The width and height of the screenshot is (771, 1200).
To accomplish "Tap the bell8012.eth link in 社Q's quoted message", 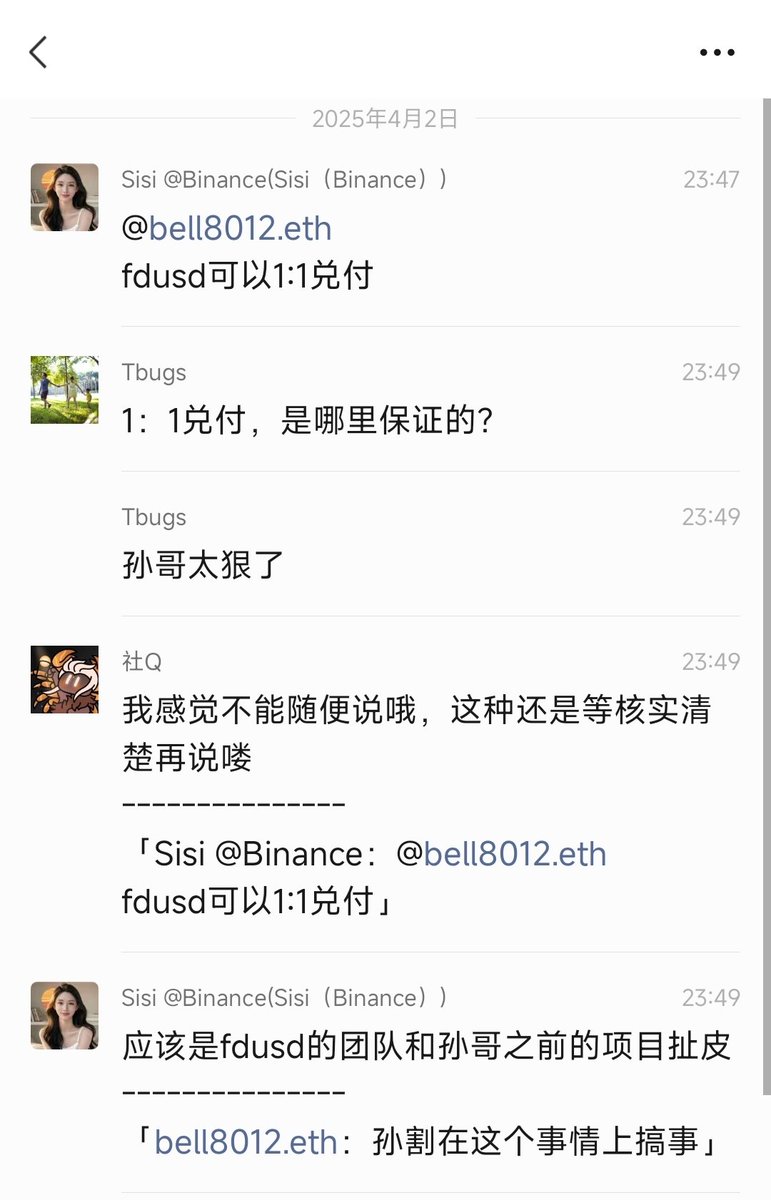I will 515,854.
